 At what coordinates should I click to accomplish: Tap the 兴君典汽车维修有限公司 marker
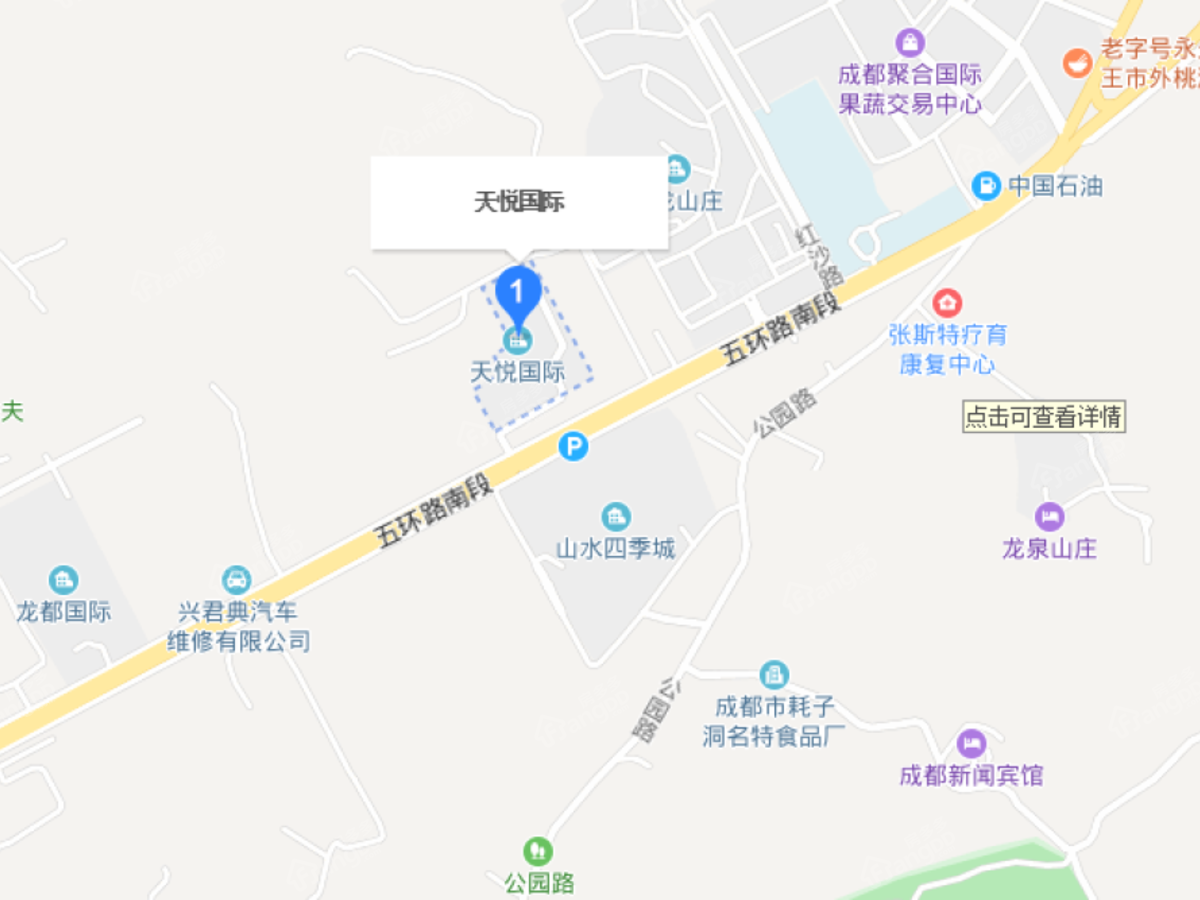tap(237, 579)
